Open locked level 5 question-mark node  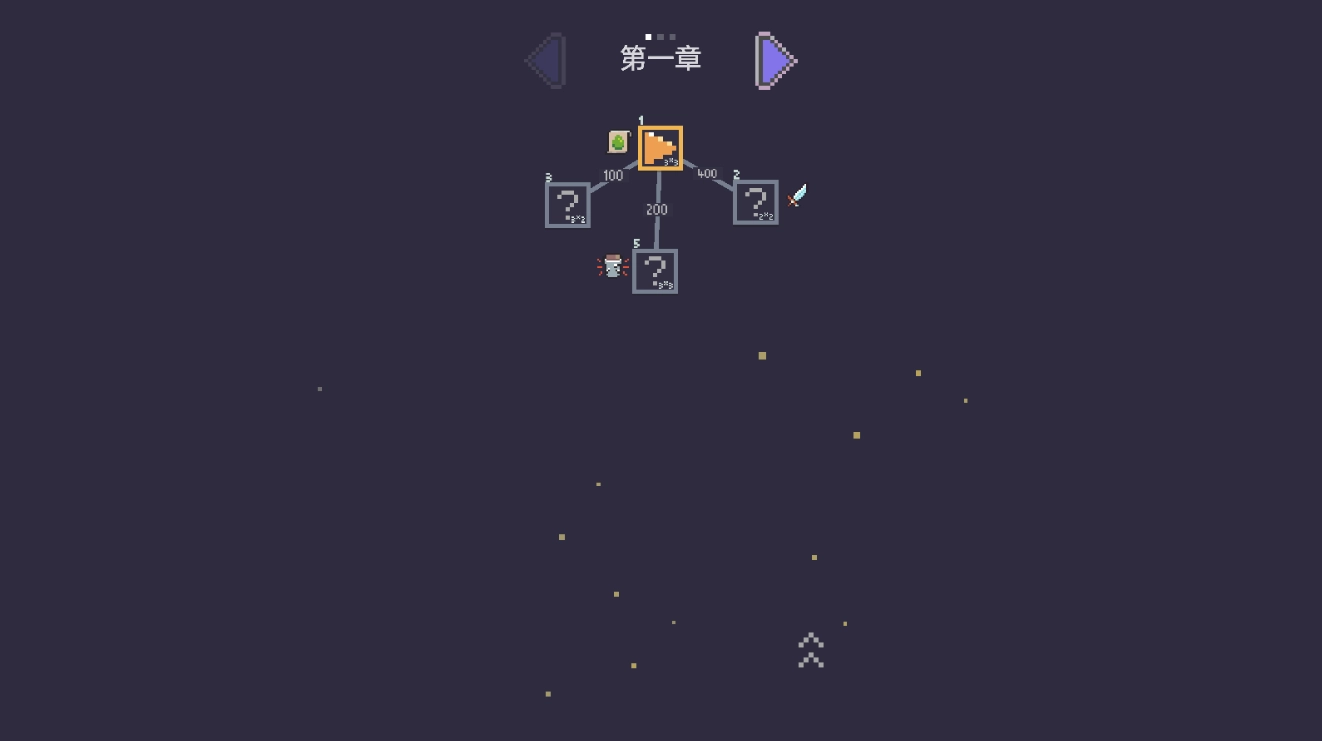(x=655, y=271)
